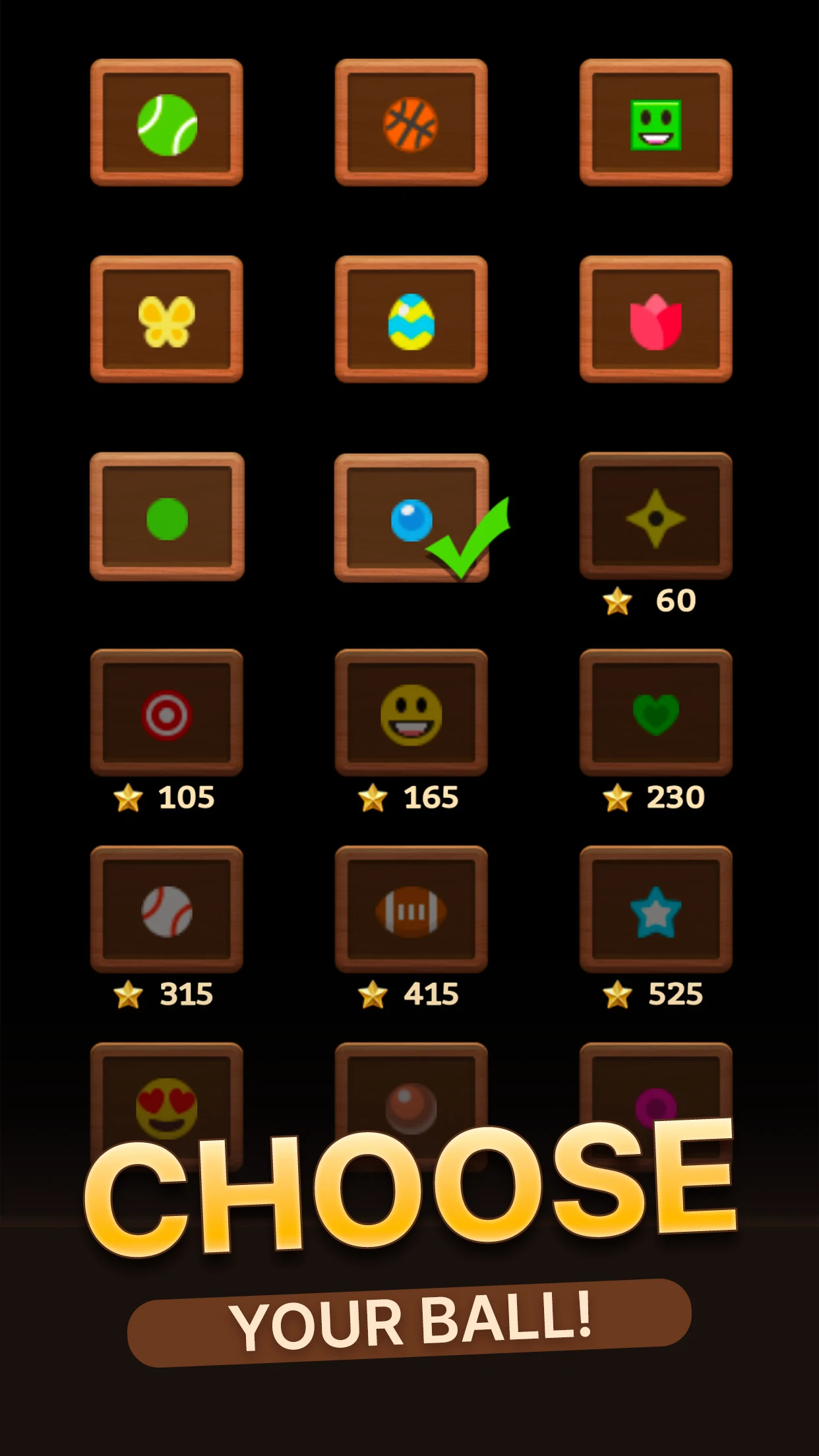Choose the basketball skin
819x1456 pixels.
(411, 123)
